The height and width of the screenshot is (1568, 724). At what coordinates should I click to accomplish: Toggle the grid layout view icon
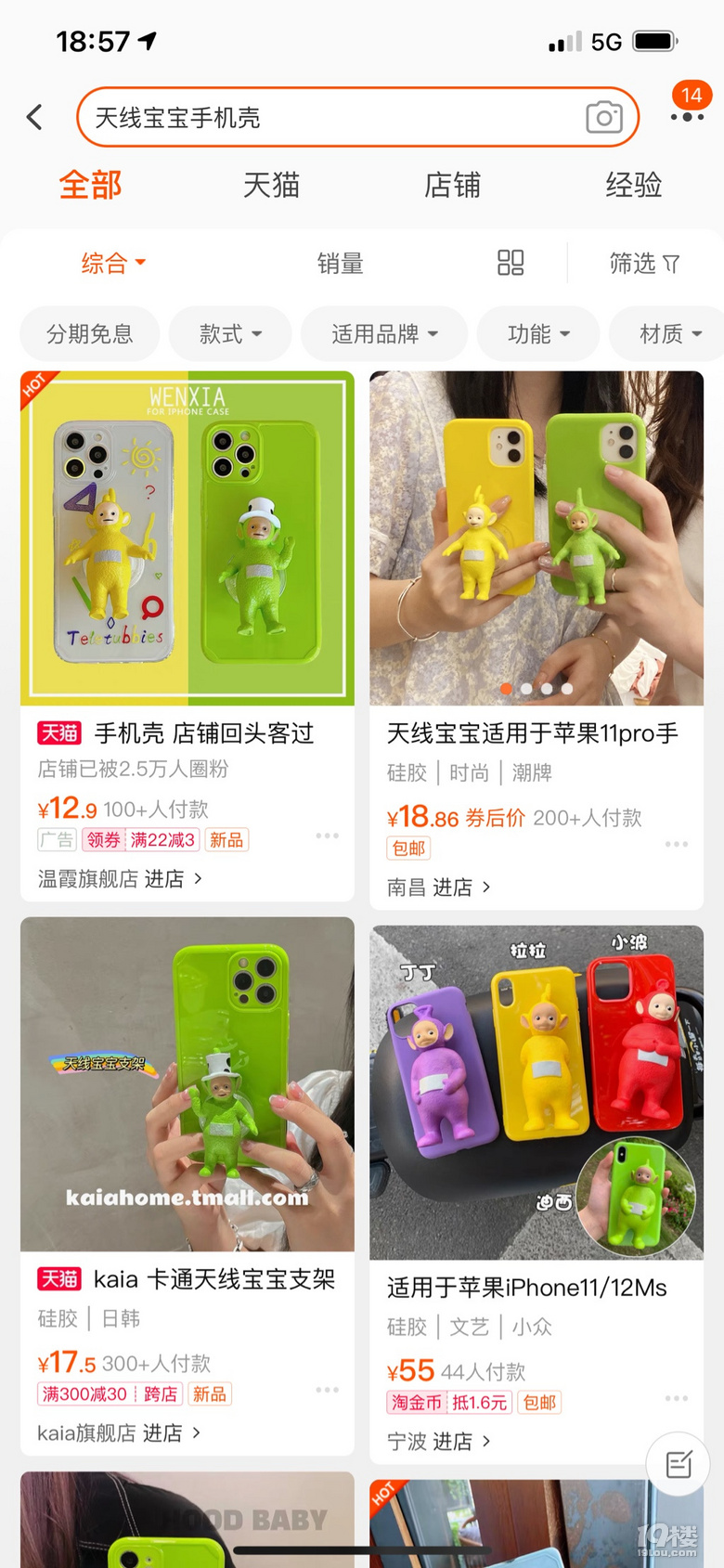pyautogui.click(x=511, y=263)
